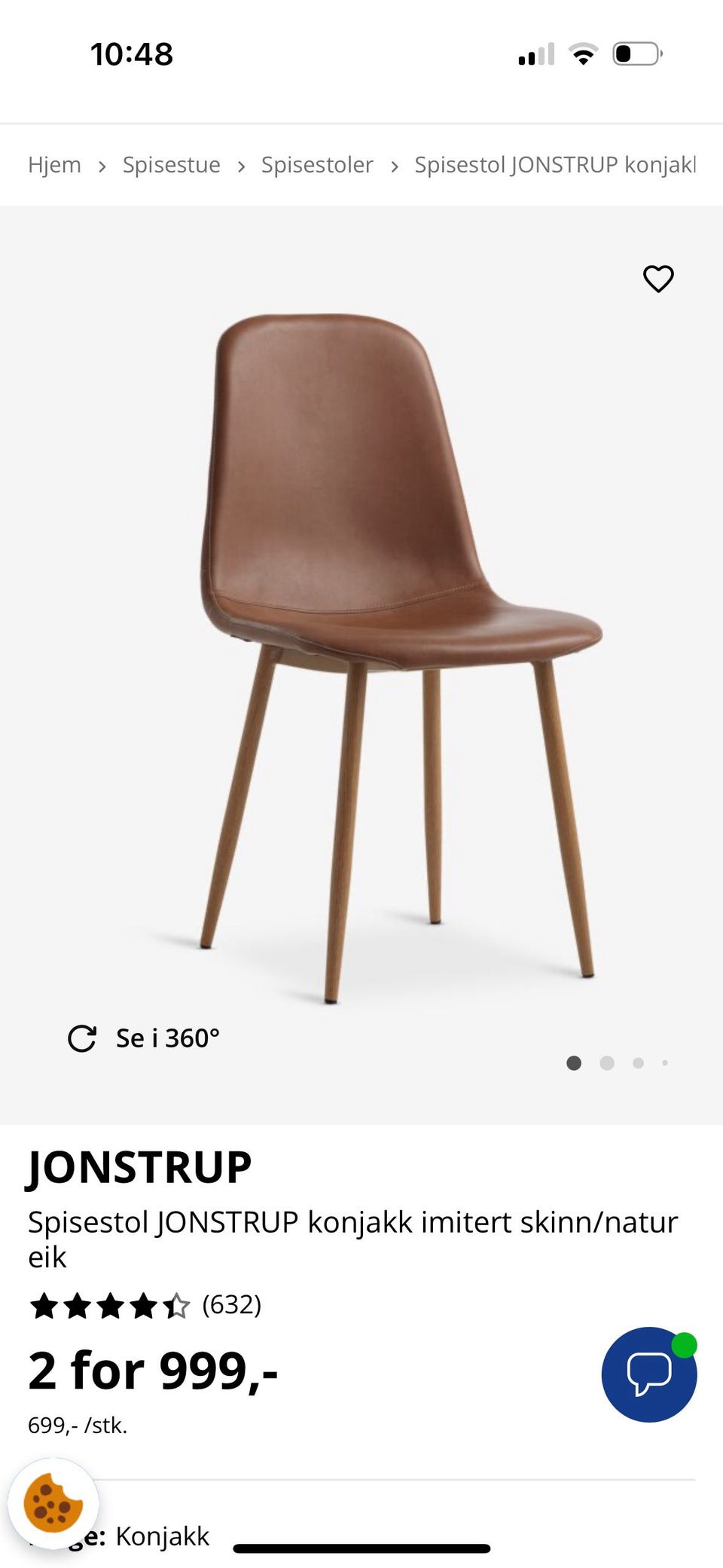Open the 632 customer reviews
The width and height of the screenshot is (723, 1568).
[x=231, y=1304]
